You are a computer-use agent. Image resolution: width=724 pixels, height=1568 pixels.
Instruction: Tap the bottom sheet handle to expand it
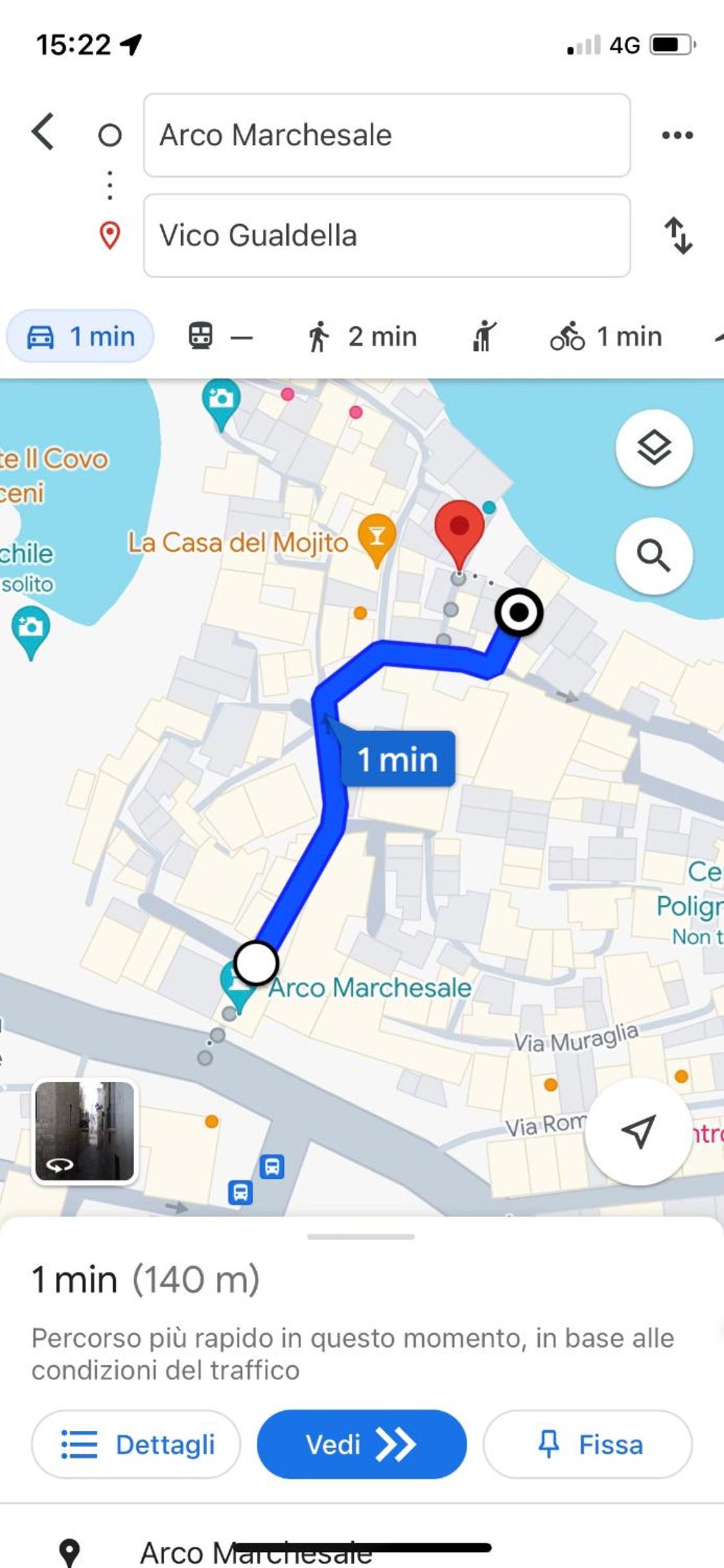click(361, 1237)
